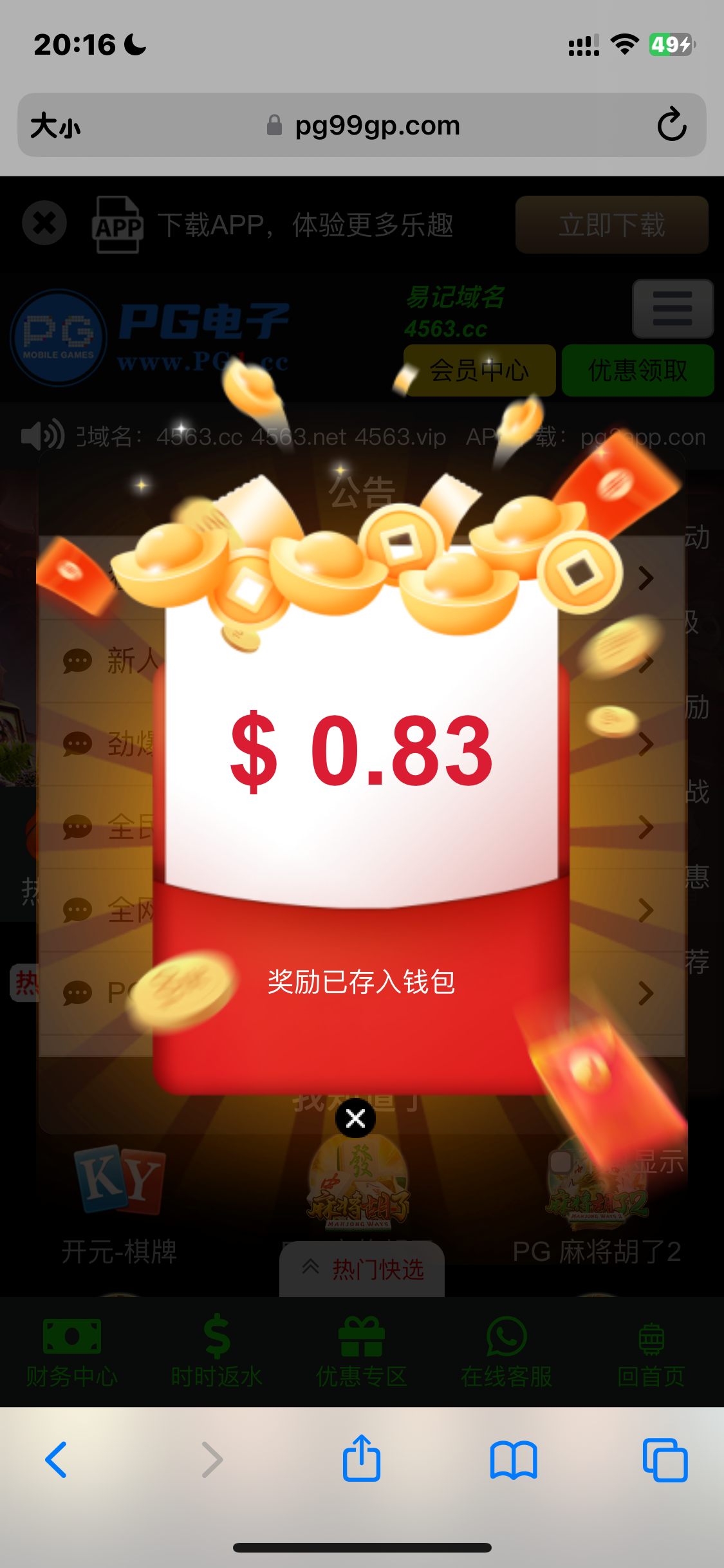This screenshot has width=724, height=1568.
Task: Show all open tabs
Action: (665, 1460)
